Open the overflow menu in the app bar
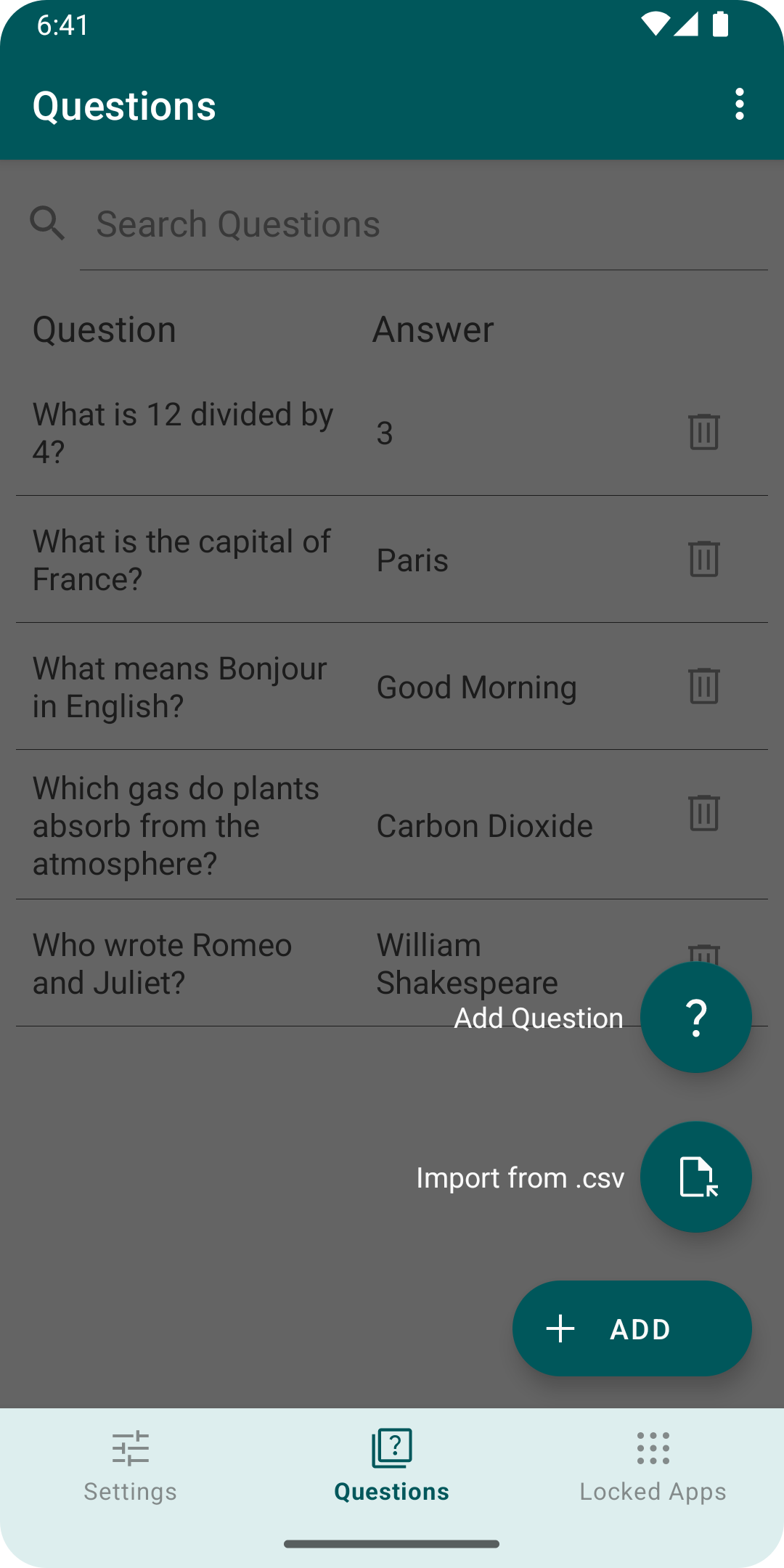This screenshot has width=784, height=1568. click(739, 105)
